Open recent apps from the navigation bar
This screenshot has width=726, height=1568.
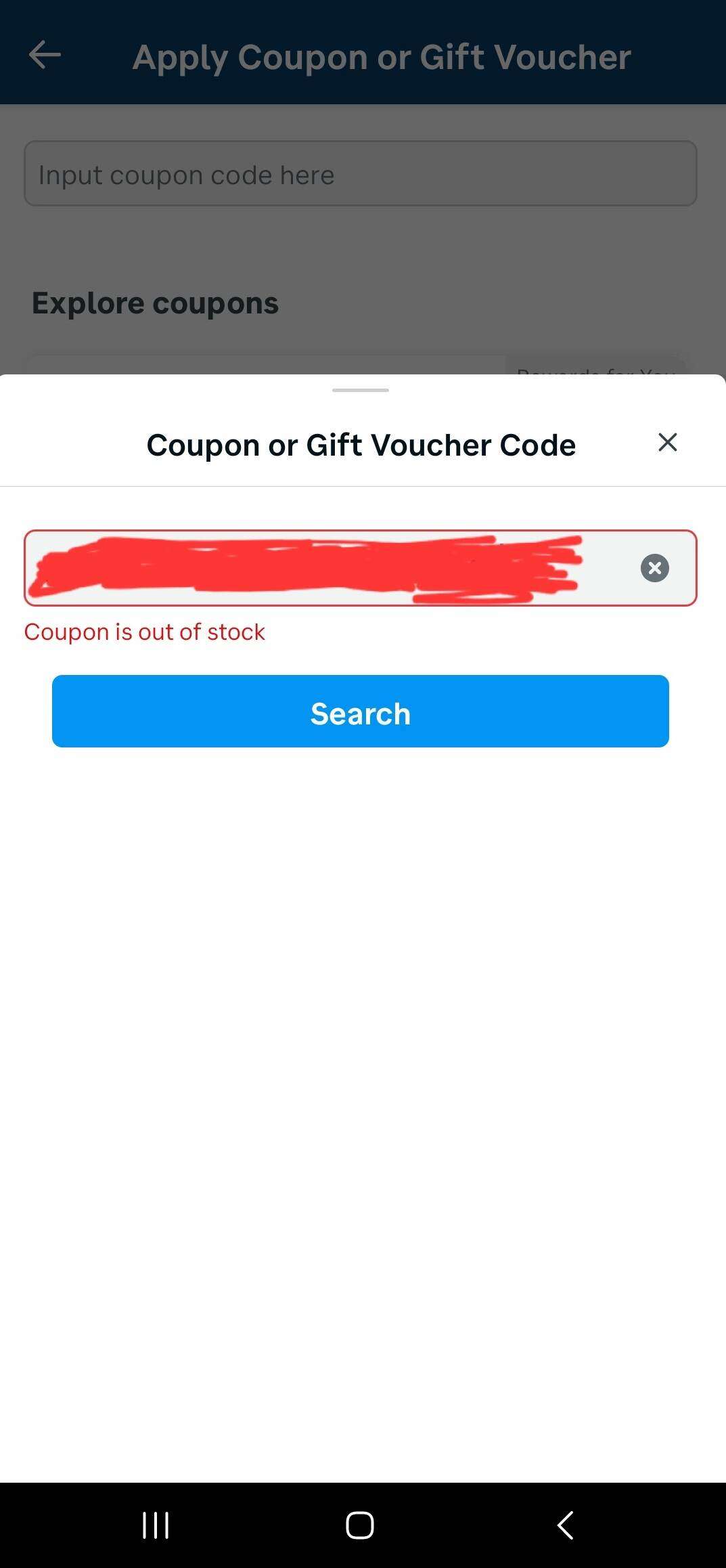(x=156, y=1525)
